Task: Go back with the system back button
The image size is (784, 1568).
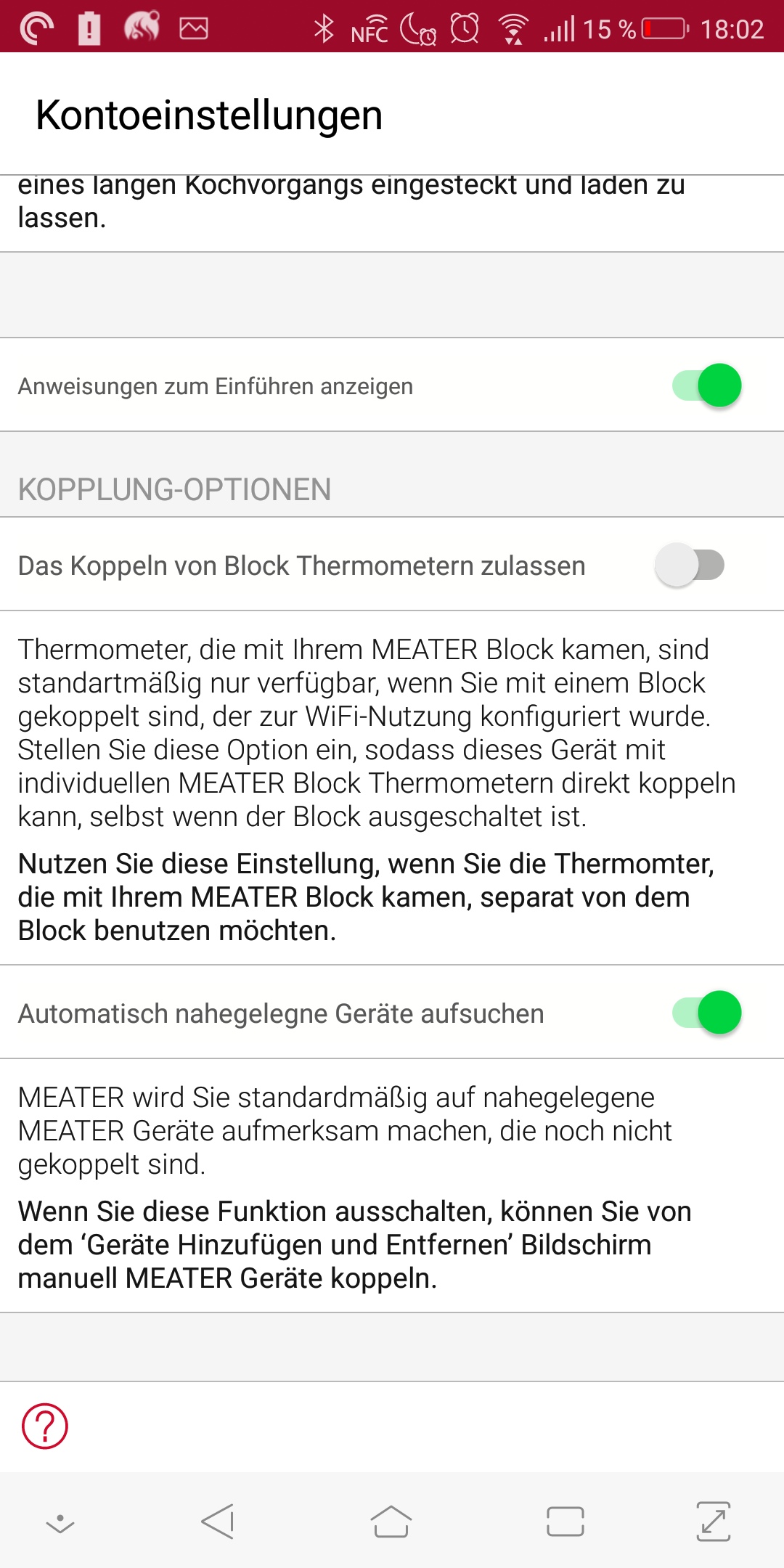Action: coord(218,1522)
